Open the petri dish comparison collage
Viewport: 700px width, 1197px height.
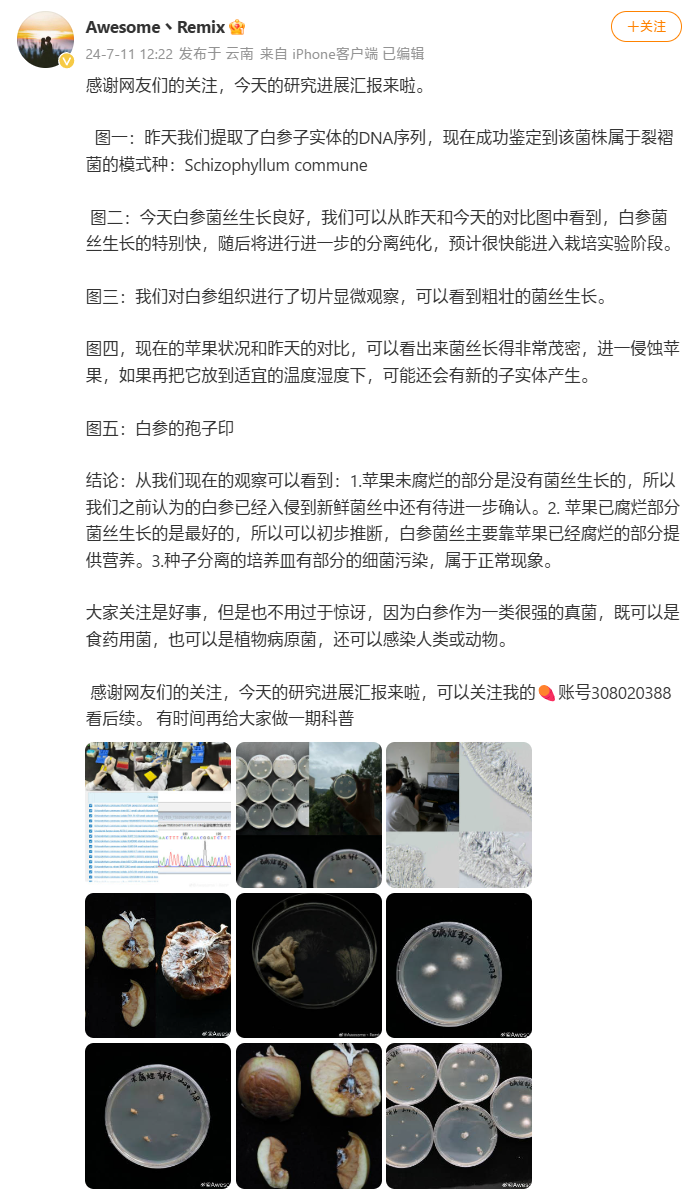click(x=308, y=815)
